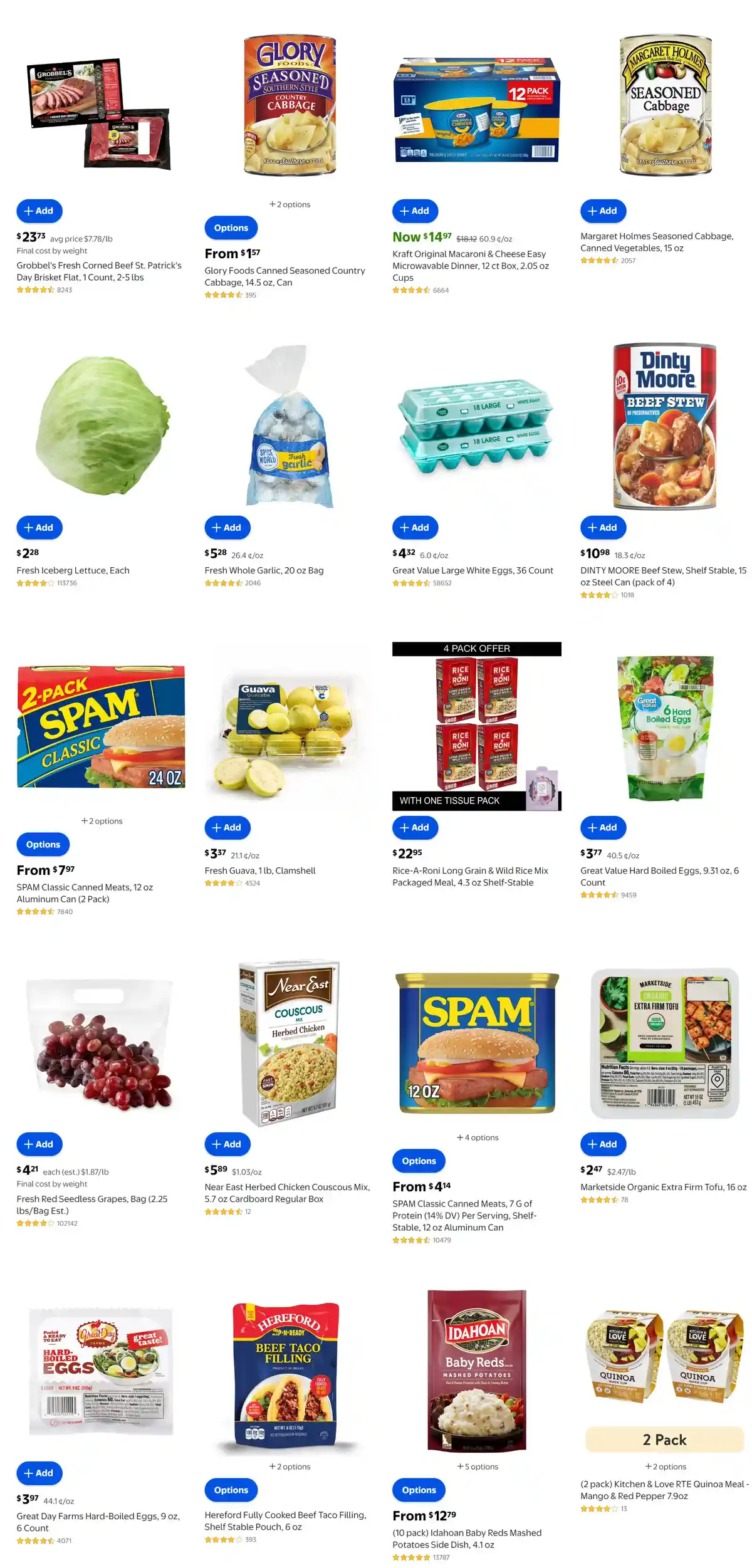Add Fresh Iceberg Lettuce to cart
The image size is (752, 1568).
coord(39,528)
